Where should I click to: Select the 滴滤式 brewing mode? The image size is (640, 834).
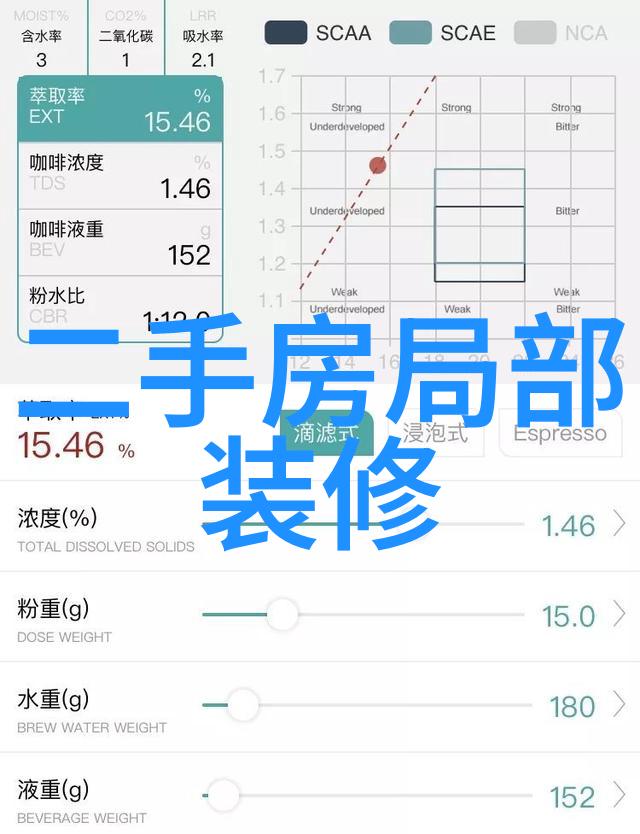point(326,433)
